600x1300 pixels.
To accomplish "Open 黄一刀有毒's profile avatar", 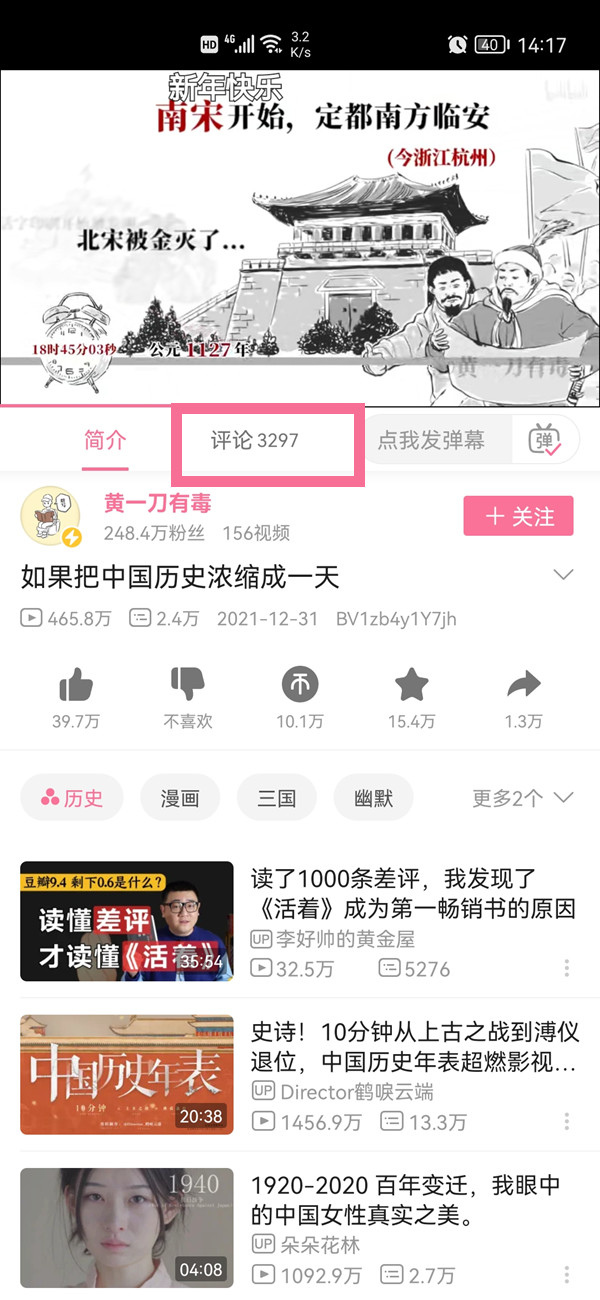I will 50,517.
